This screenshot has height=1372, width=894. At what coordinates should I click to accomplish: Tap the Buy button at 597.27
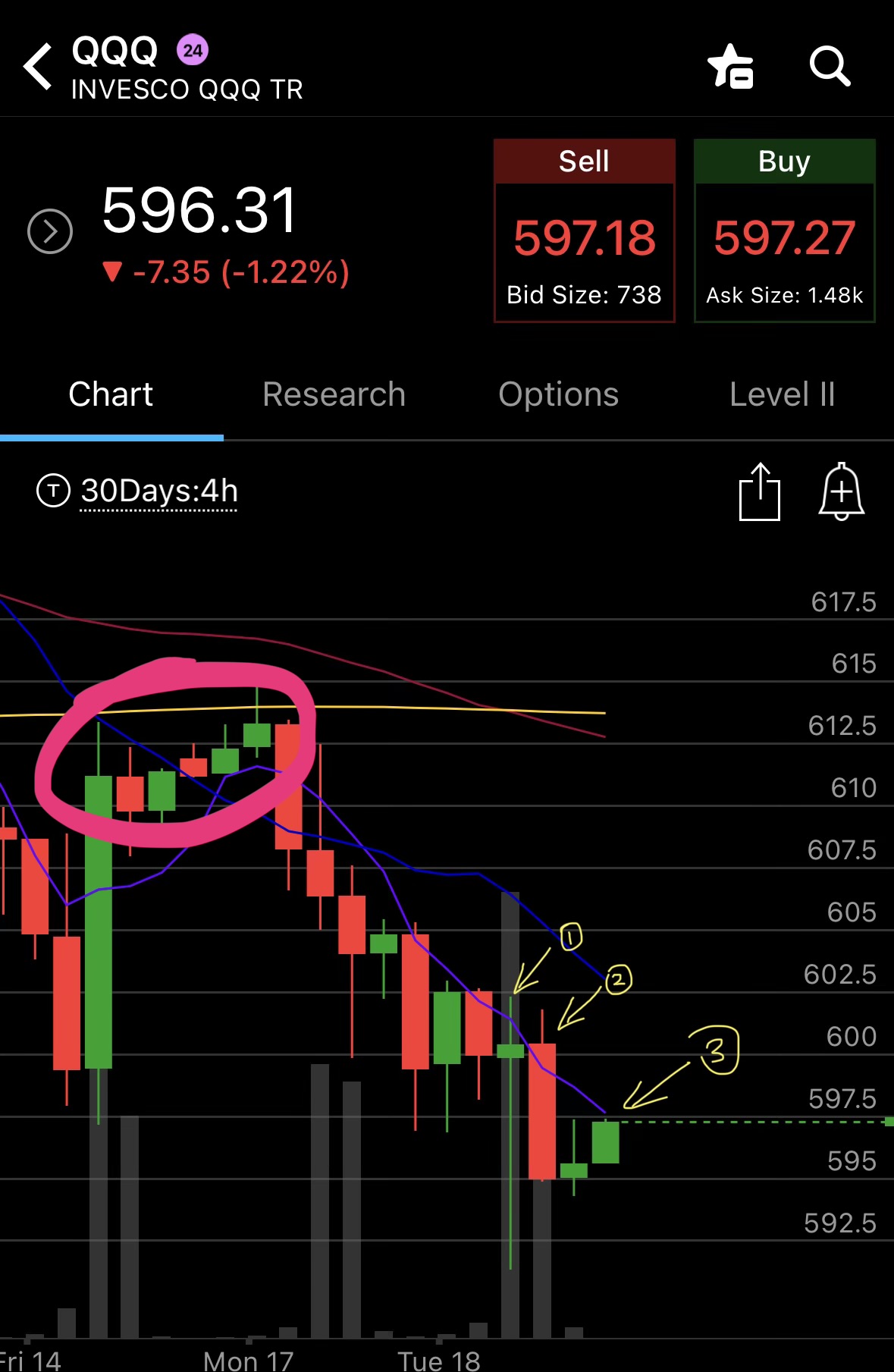click(784, 231)
